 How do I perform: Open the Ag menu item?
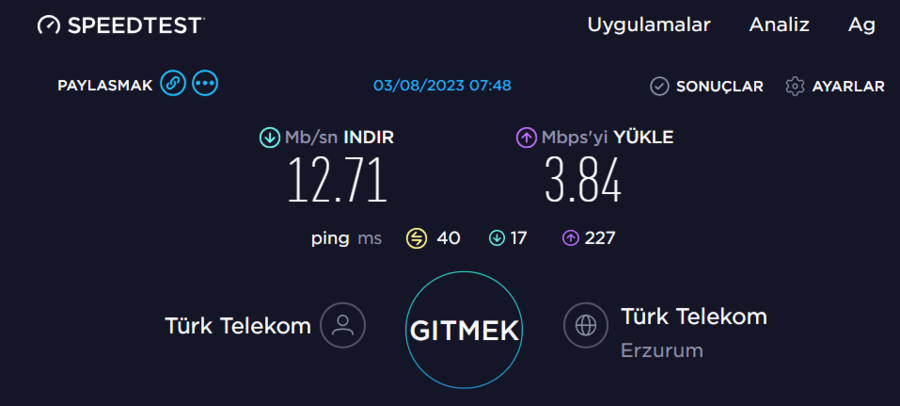click(861, 25)
